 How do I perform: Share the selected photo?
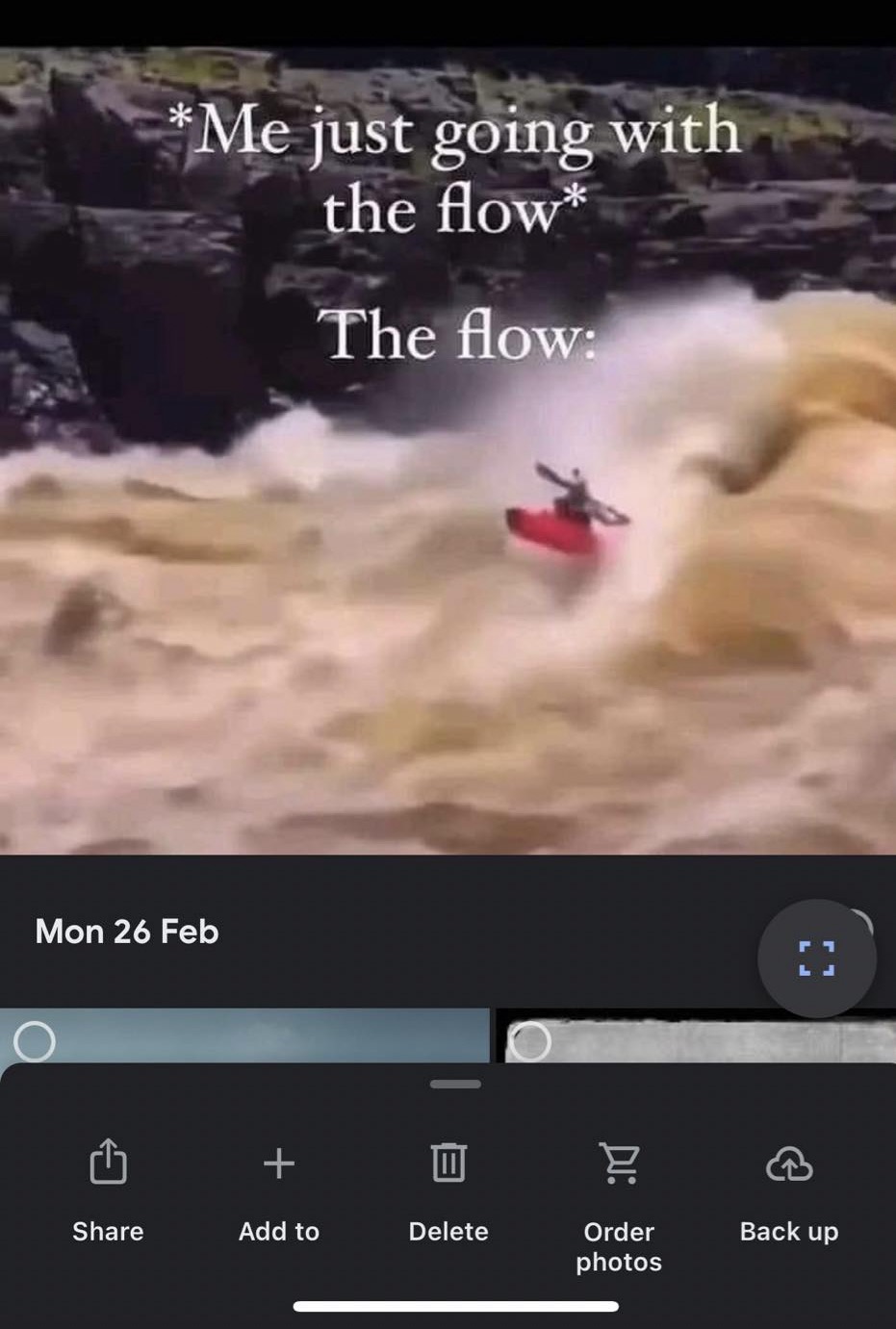(x=108, y=1189)
